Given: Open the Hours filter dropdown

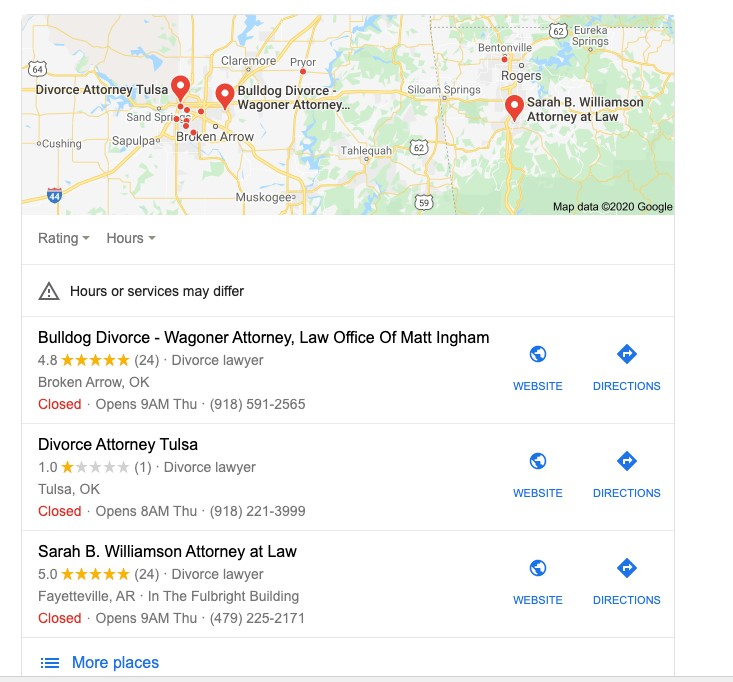Looking at the screenshot, I should click(x=130, y=238).
